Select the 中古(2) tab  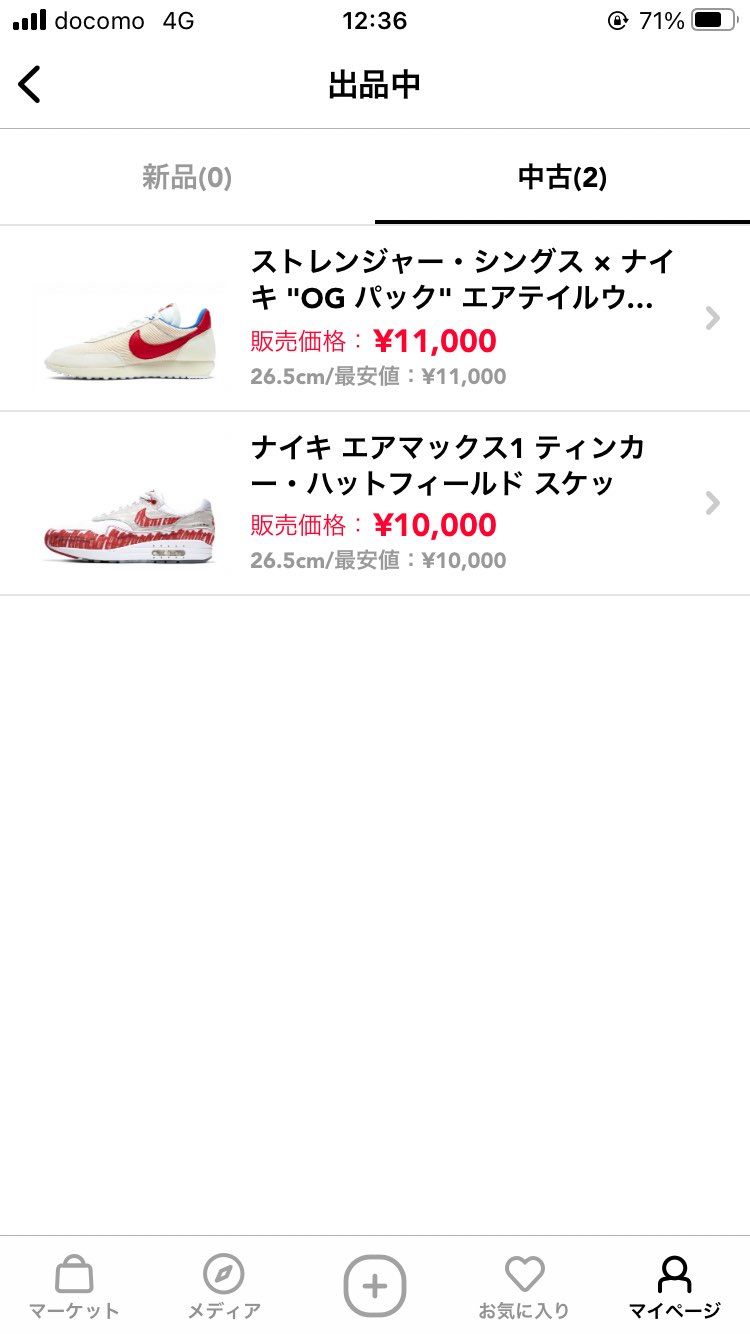(562, 178)
